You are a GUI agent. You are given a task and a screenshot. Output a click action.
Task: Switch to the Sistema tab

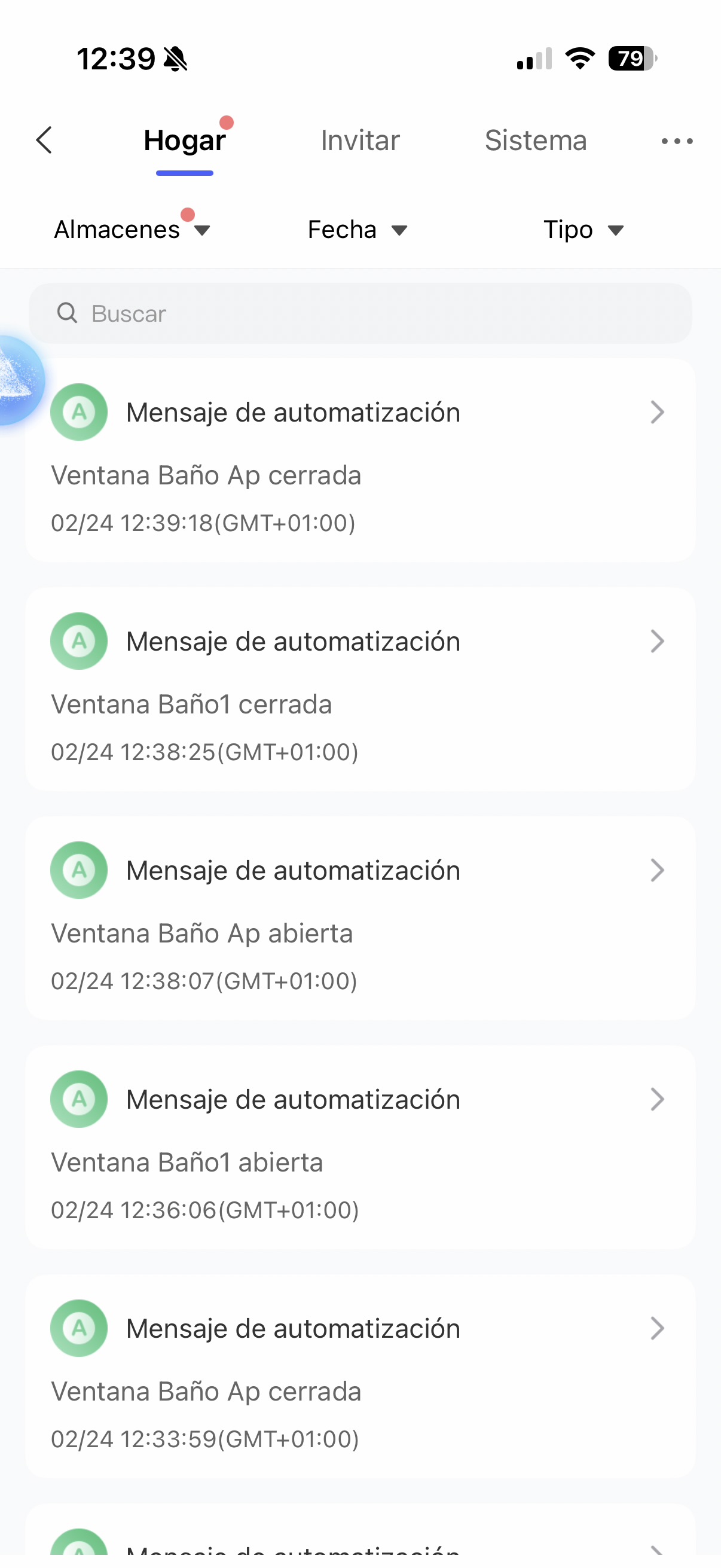click(x=536, y=141)
